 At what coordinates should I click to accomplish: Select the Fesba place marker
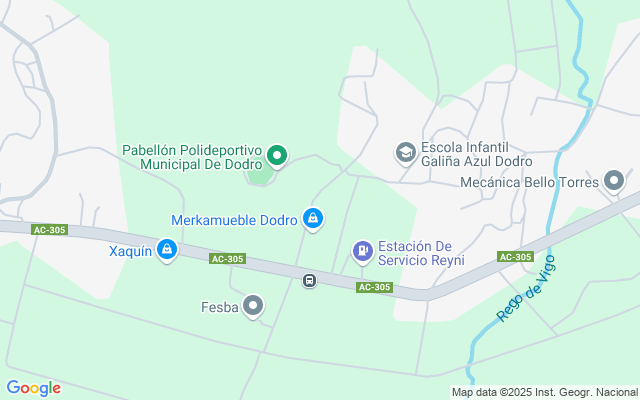click(254, 306)
